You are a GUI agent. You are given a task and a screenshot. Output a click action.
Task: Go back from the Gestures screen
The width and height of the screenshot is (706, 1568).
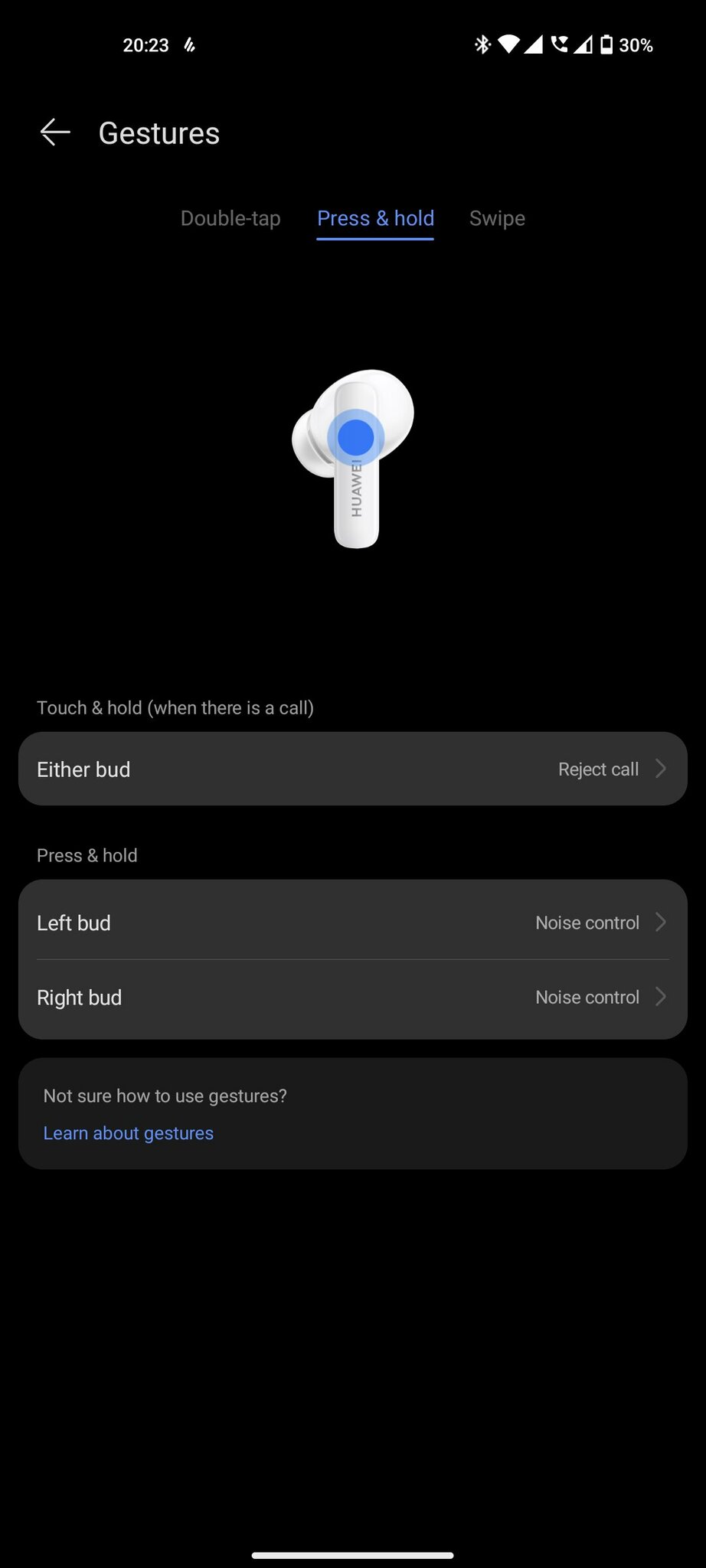(55, 132)
